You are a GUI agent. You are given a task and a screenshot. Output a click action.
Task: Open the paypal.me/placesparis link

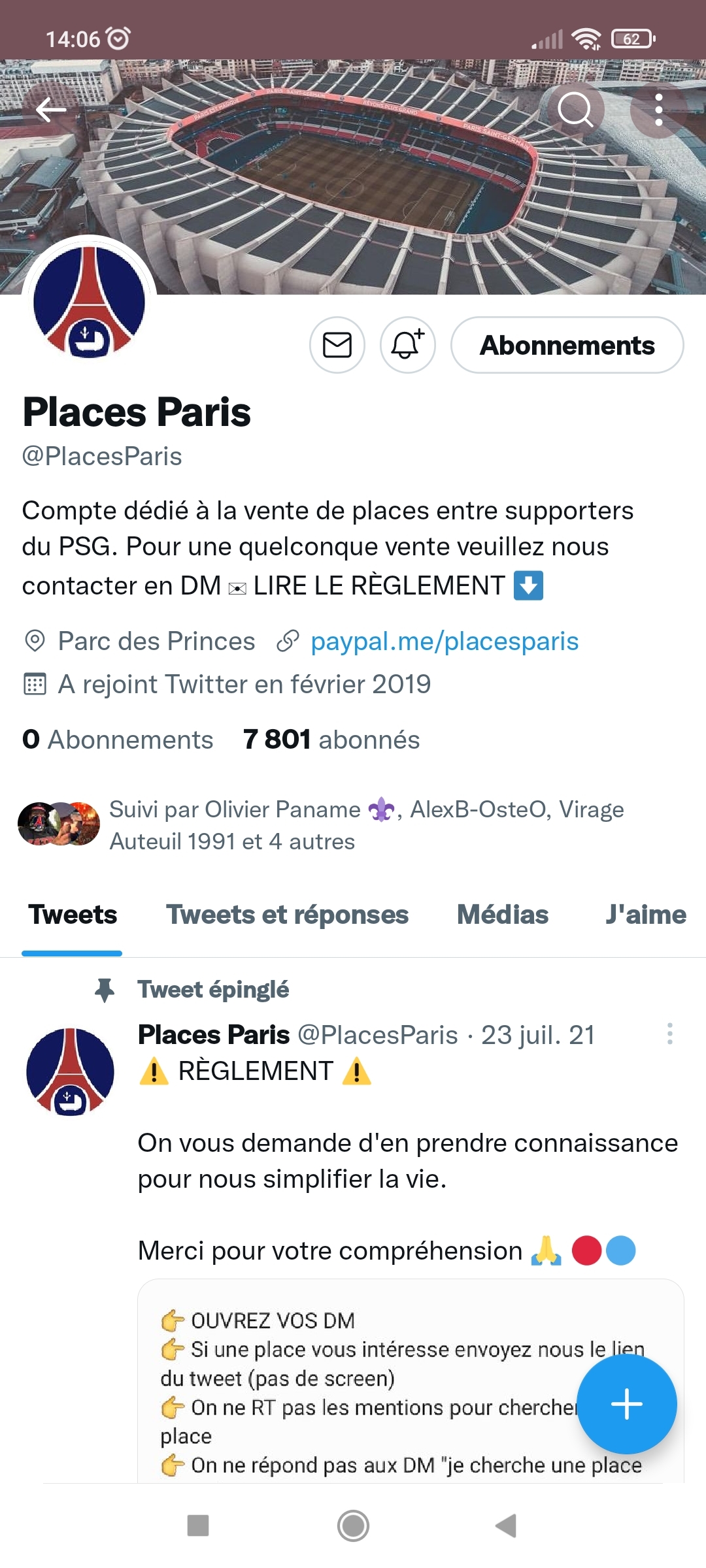point(445,642)
